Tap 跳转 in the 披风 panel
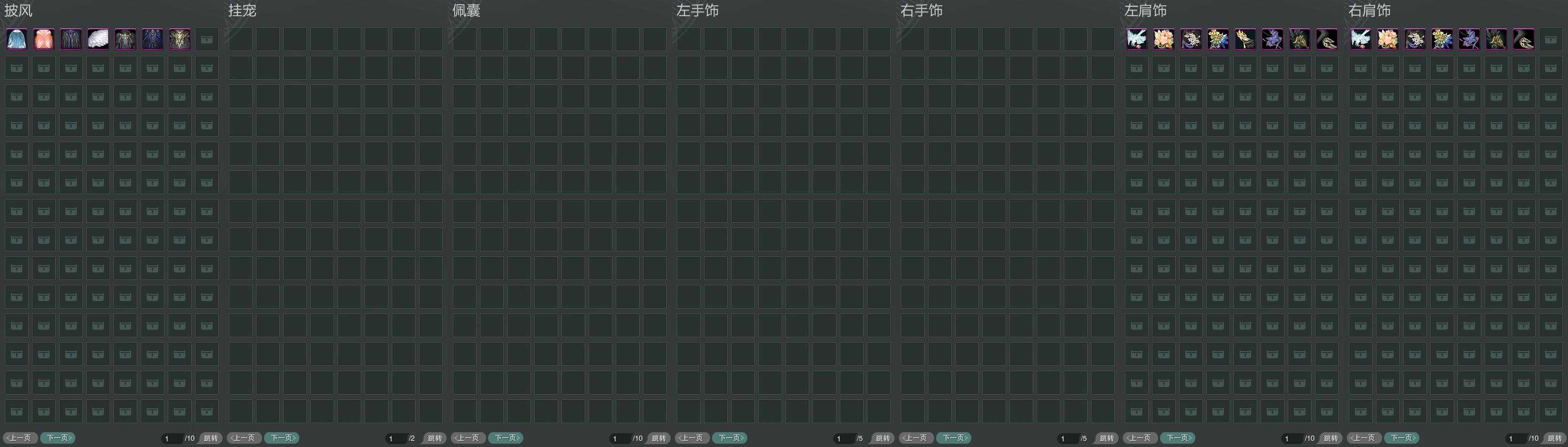Viewport: 1568px width, 447px height. (x=211, y=438)
